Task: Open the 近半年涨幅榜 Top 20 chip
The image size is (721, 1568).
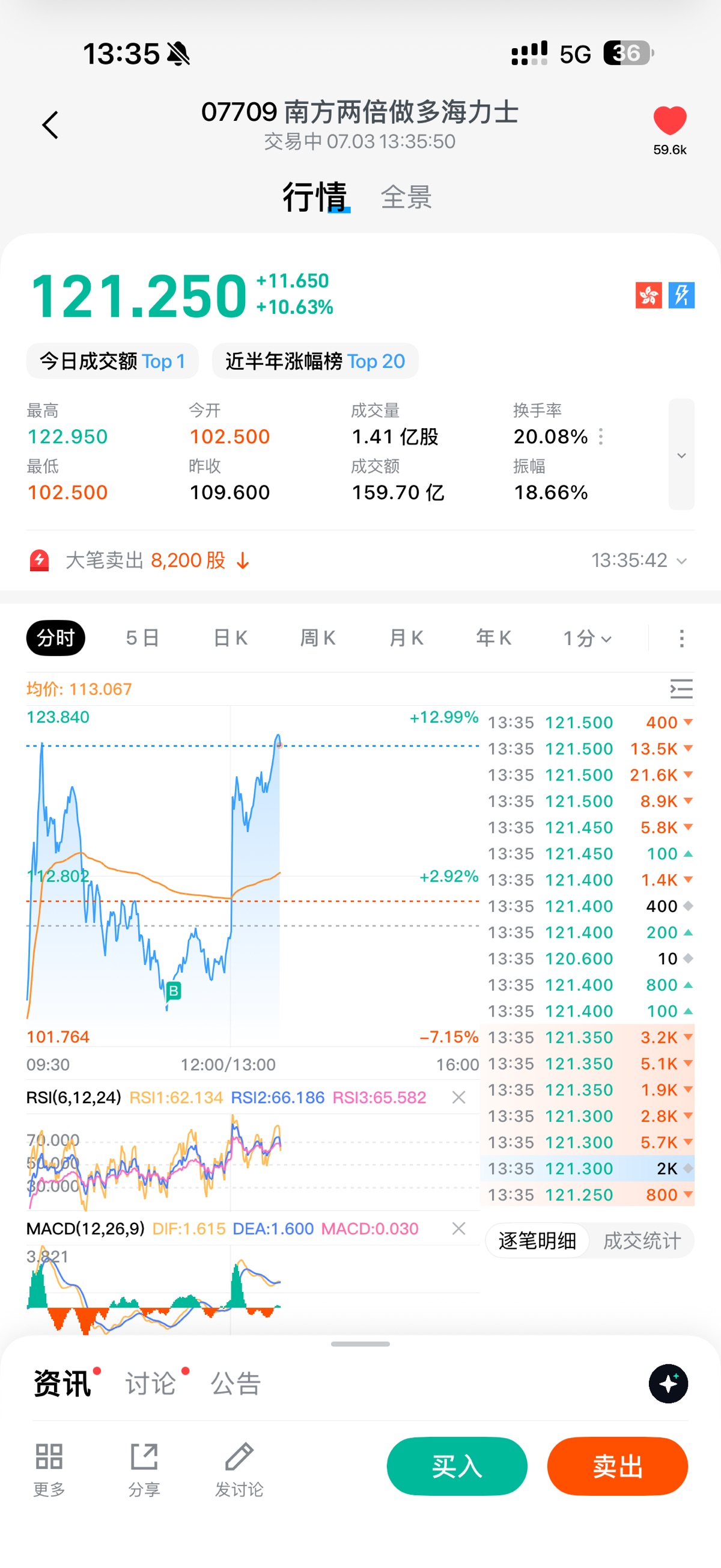Action: 315,361
